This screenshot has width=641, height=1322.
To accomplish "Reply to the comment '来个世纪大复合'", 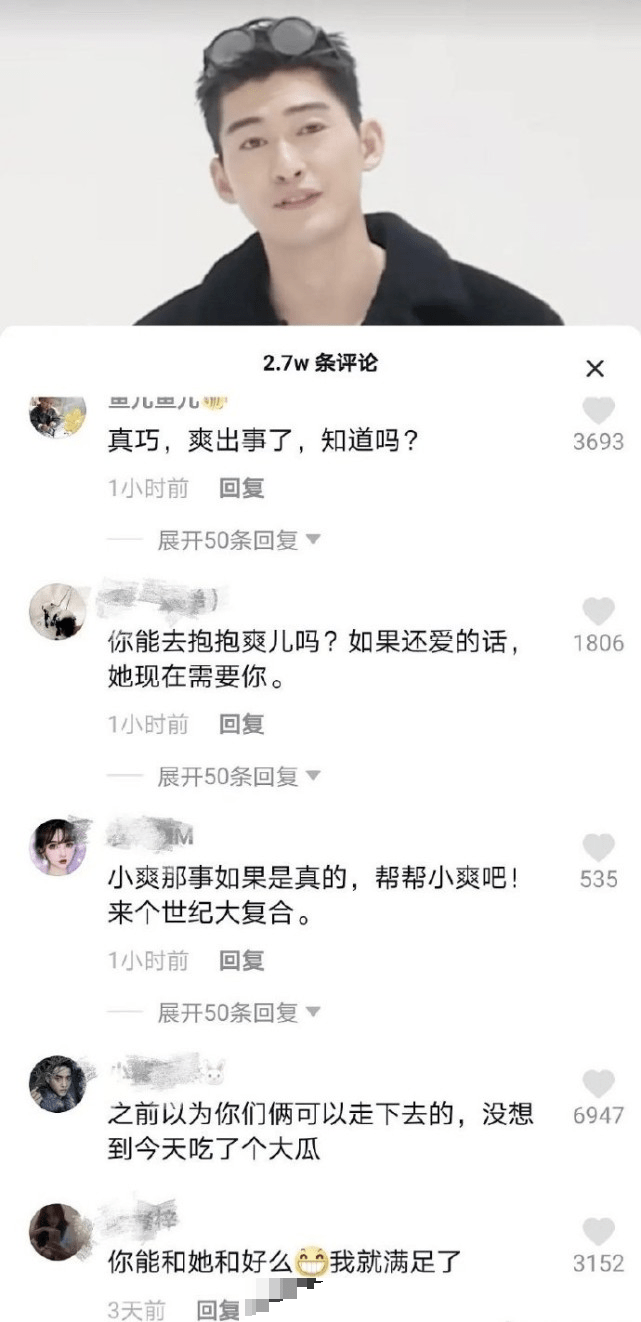I will 241,961.
